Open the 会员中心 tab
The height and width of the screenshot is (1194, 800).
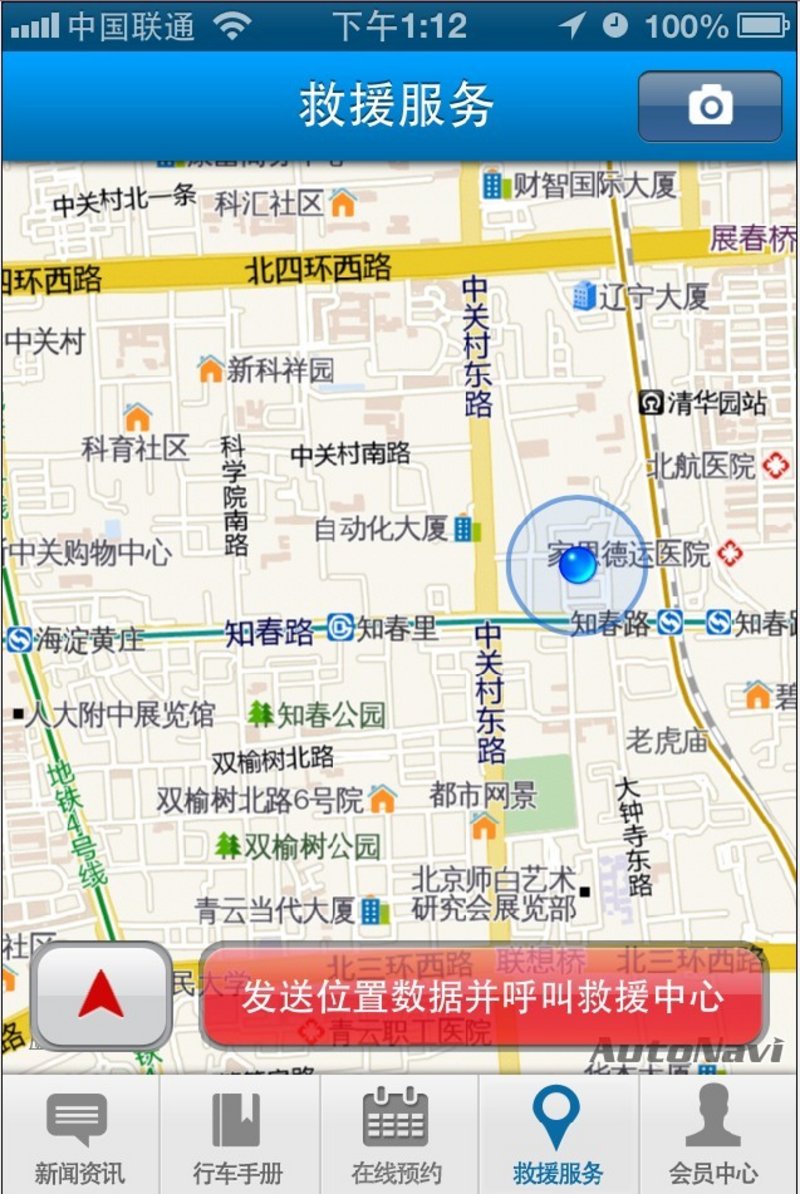click(714, 1135)
